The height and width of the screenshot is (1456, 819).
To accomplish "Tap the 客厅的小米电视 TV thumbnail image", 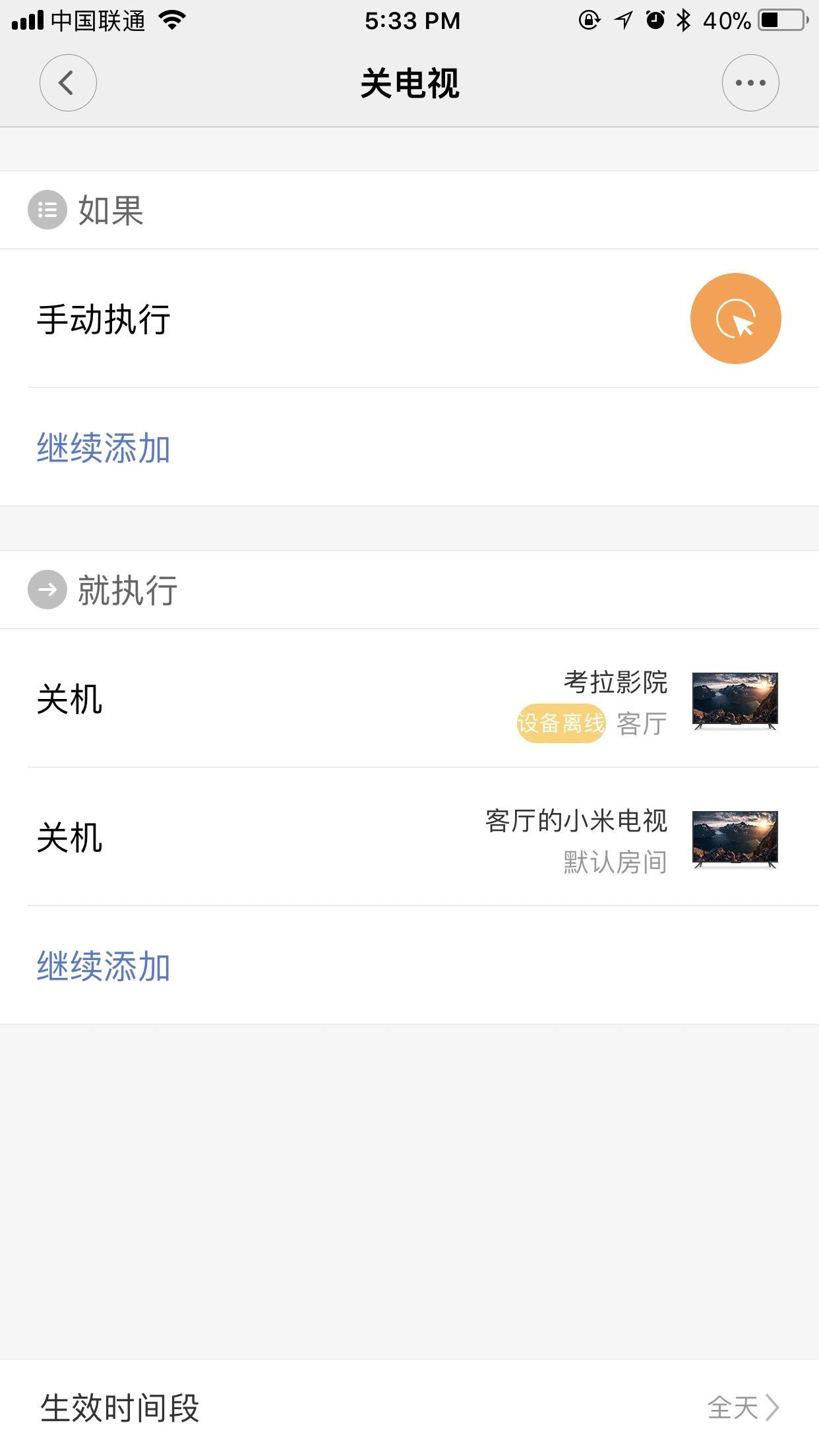I will 735,839.
